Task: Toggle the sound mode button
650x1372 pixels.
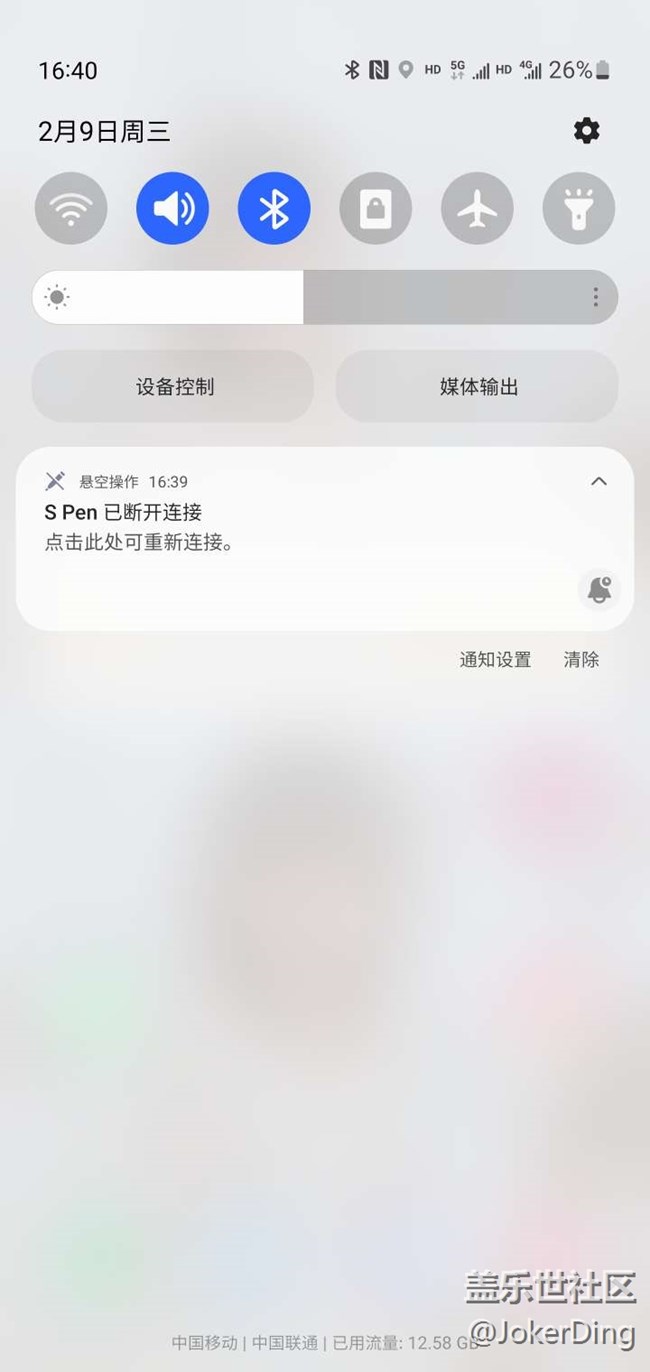Action: coord(173,209)
